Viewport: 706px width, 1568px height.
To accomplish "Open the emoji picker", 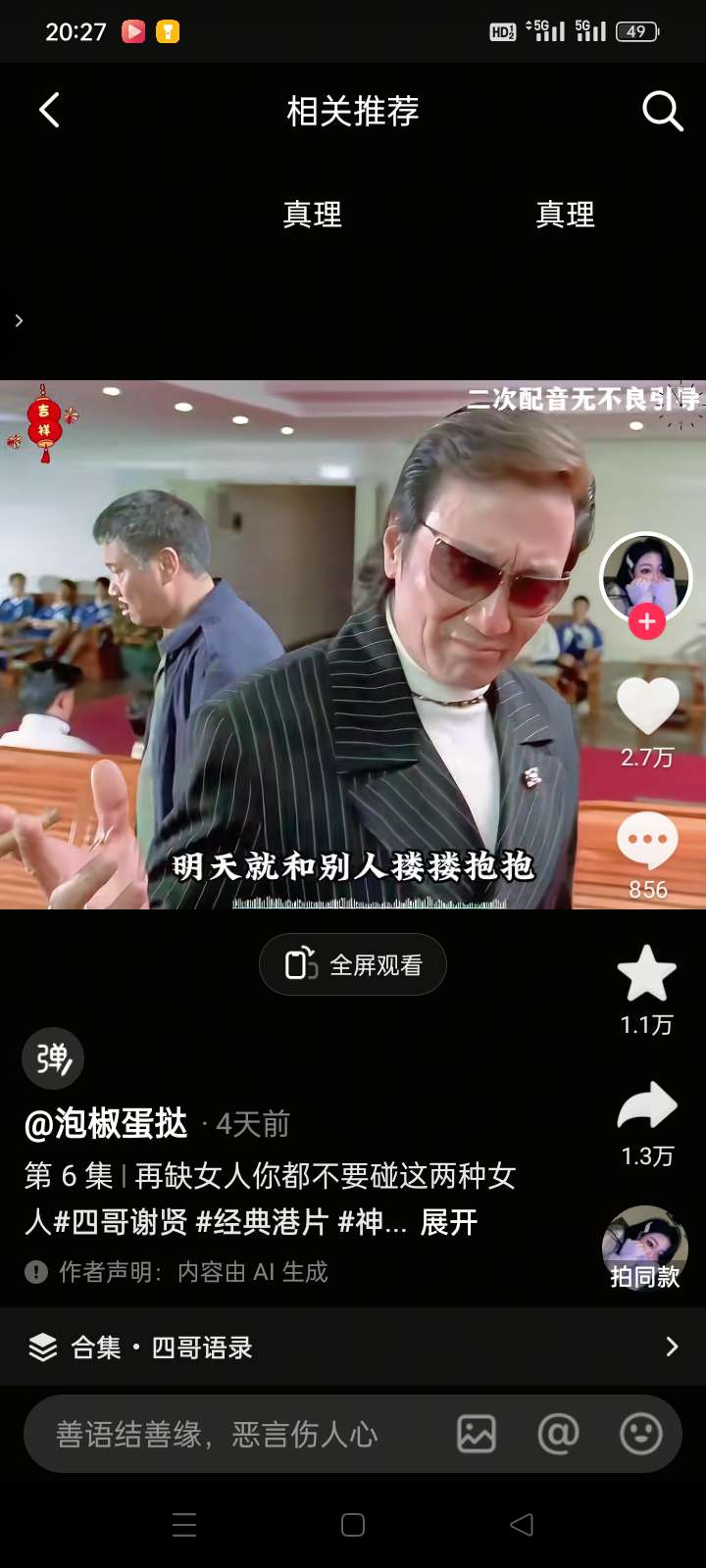I will [x=641, y=1435].
